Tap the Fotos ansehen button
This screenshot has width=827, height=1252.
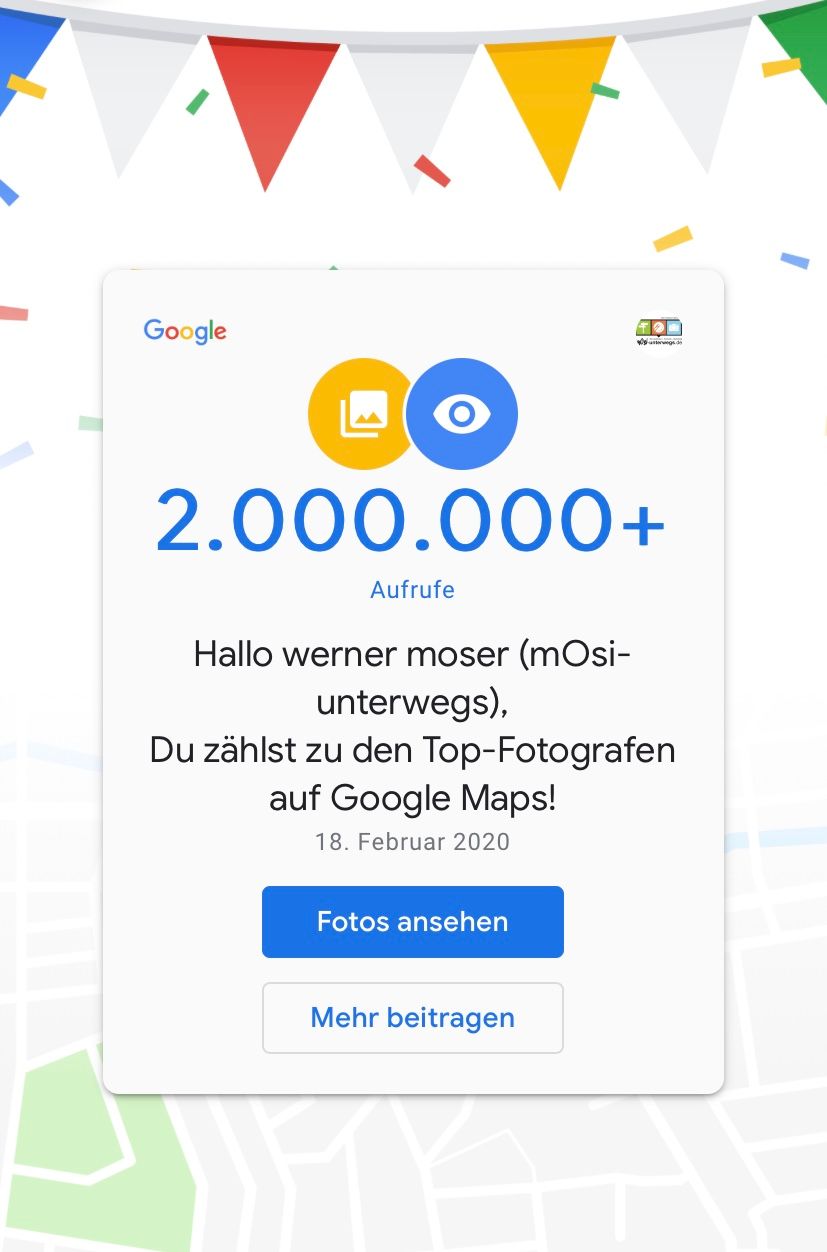(x=412, y=921)
